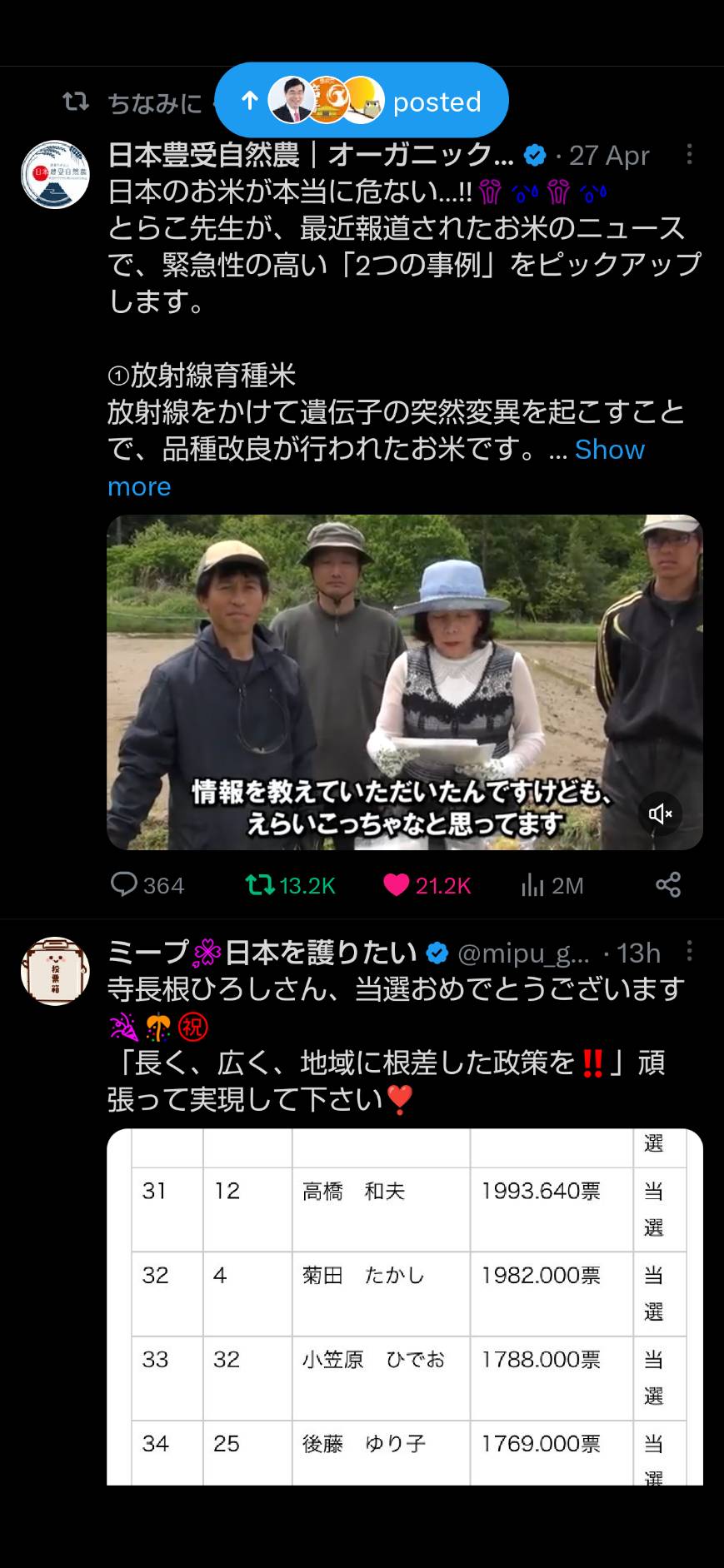Screen dimensions: 724x1568
Task: Open overflow menu on ミープ post
Action: (689, 952)
